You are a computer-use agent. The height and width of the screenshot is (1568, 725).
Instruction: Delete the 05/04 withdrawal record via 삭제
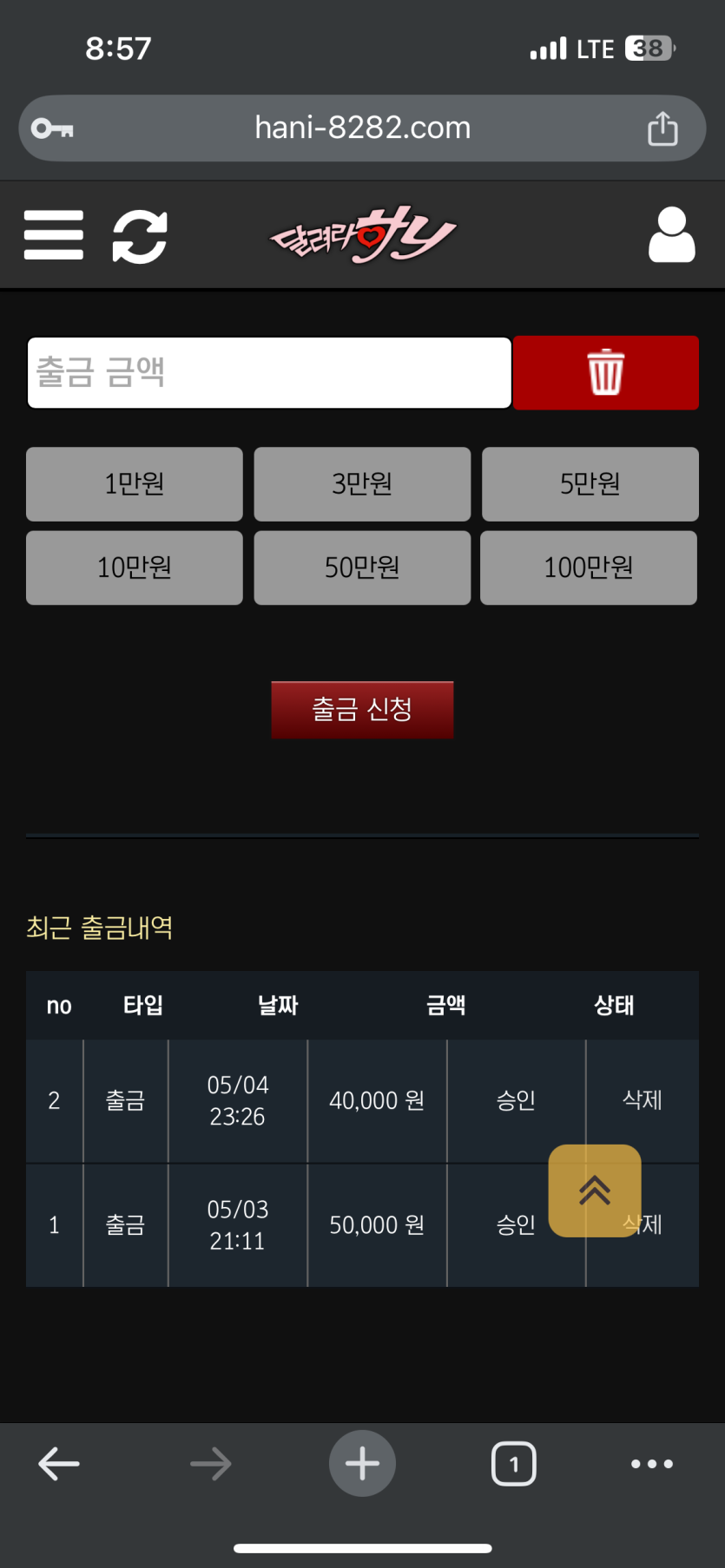[643, 1100]
